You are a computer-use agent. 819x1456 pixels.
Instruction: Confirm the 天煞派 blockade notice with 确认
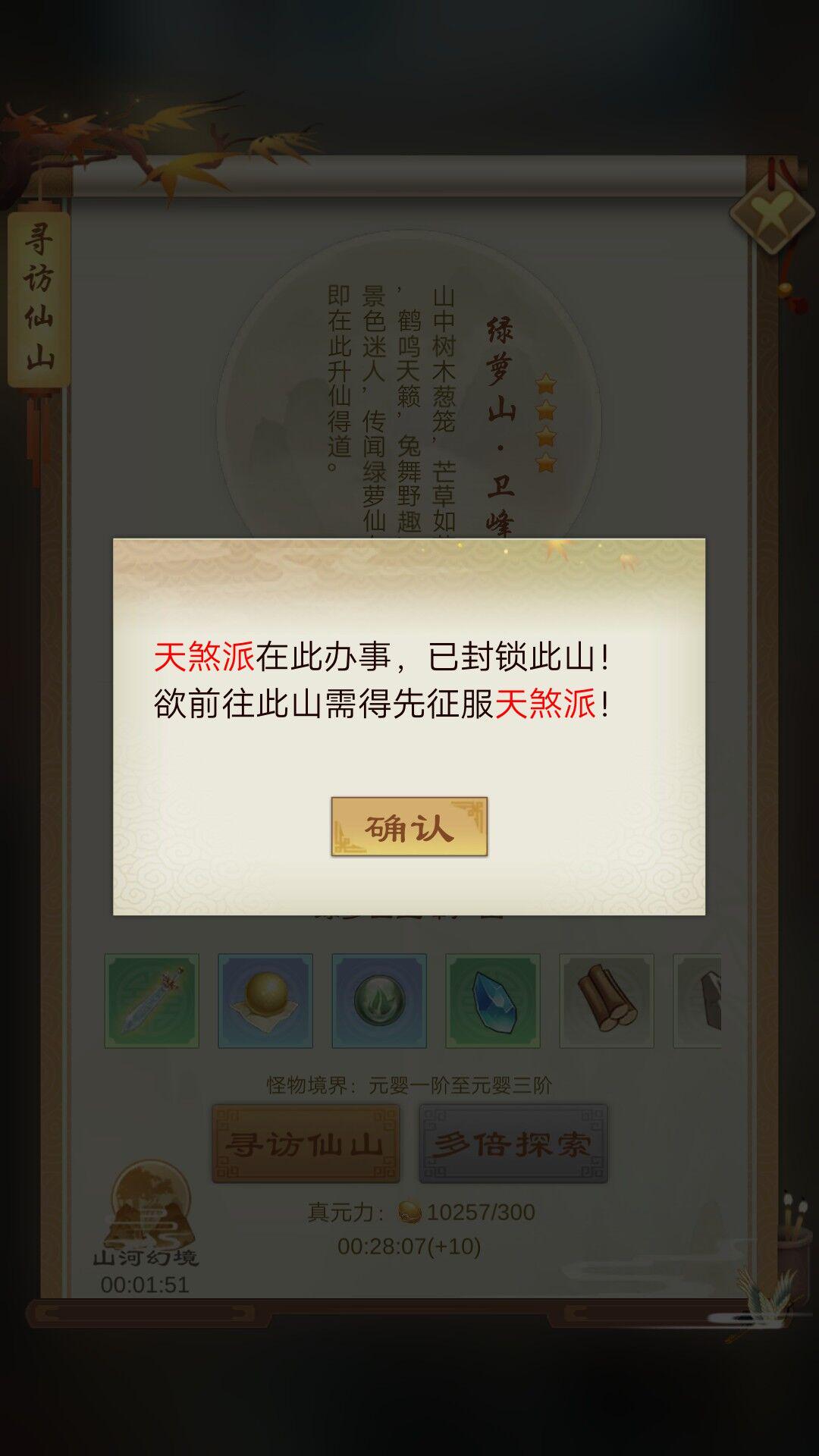[409, 827]
